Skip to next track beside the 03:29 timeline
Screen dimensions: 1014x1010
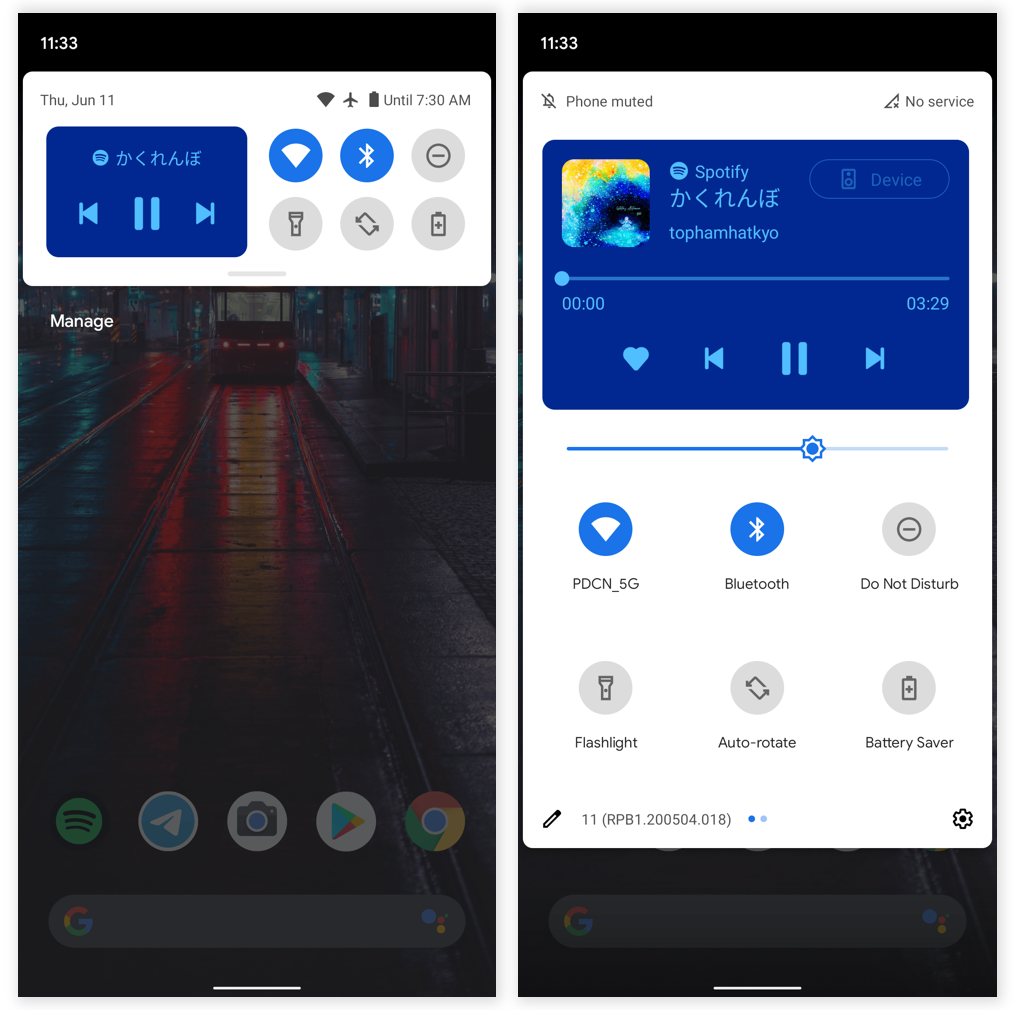(x=875, y=358)
